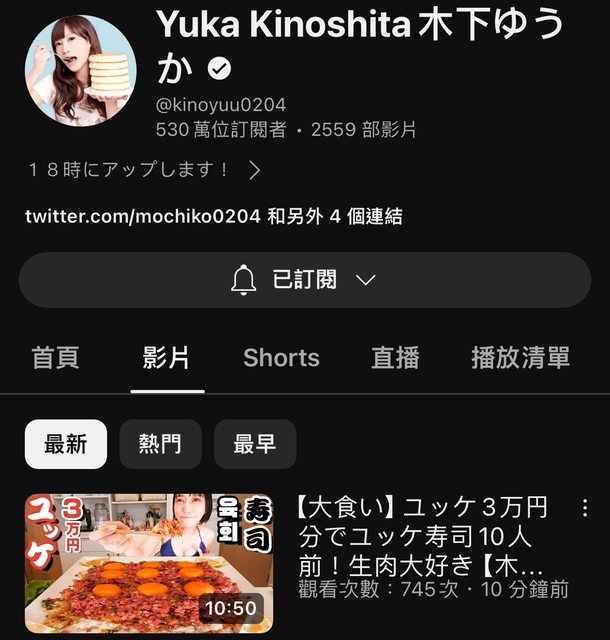Screen dimensions: 610x640
Task: Sort videos by 最早
Action: click(x=254, y=444)
